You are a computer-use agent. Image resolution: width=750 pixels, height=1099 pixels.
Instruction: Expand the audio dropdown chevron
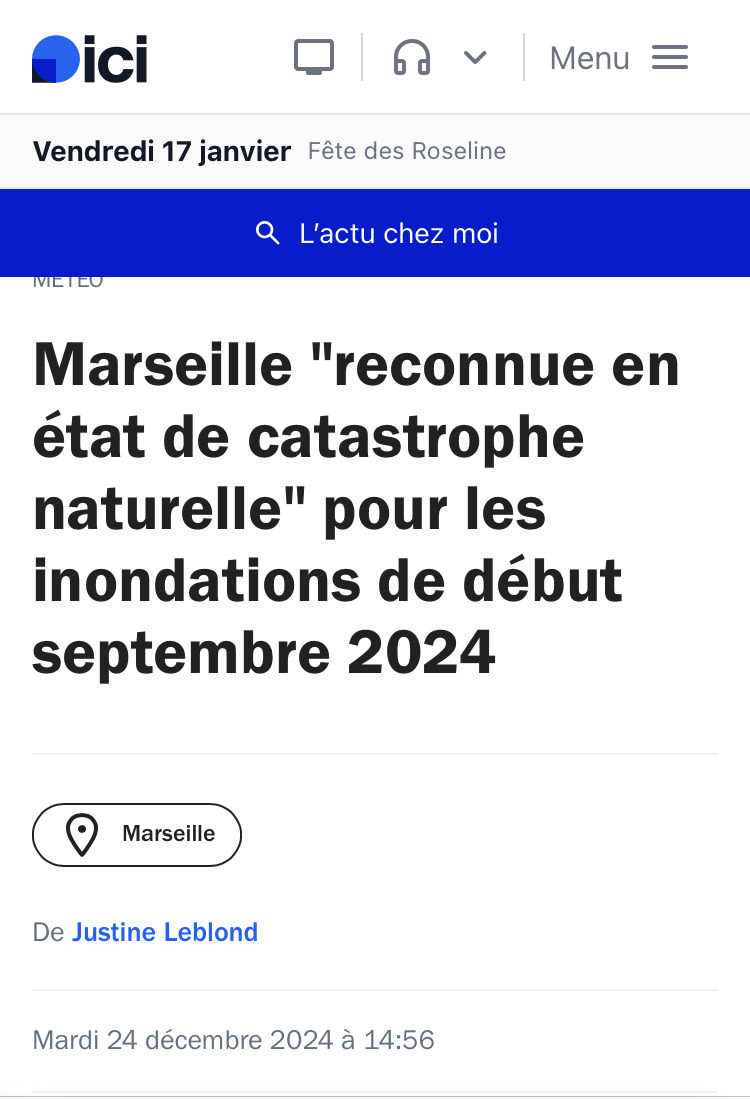pos(475,57)
